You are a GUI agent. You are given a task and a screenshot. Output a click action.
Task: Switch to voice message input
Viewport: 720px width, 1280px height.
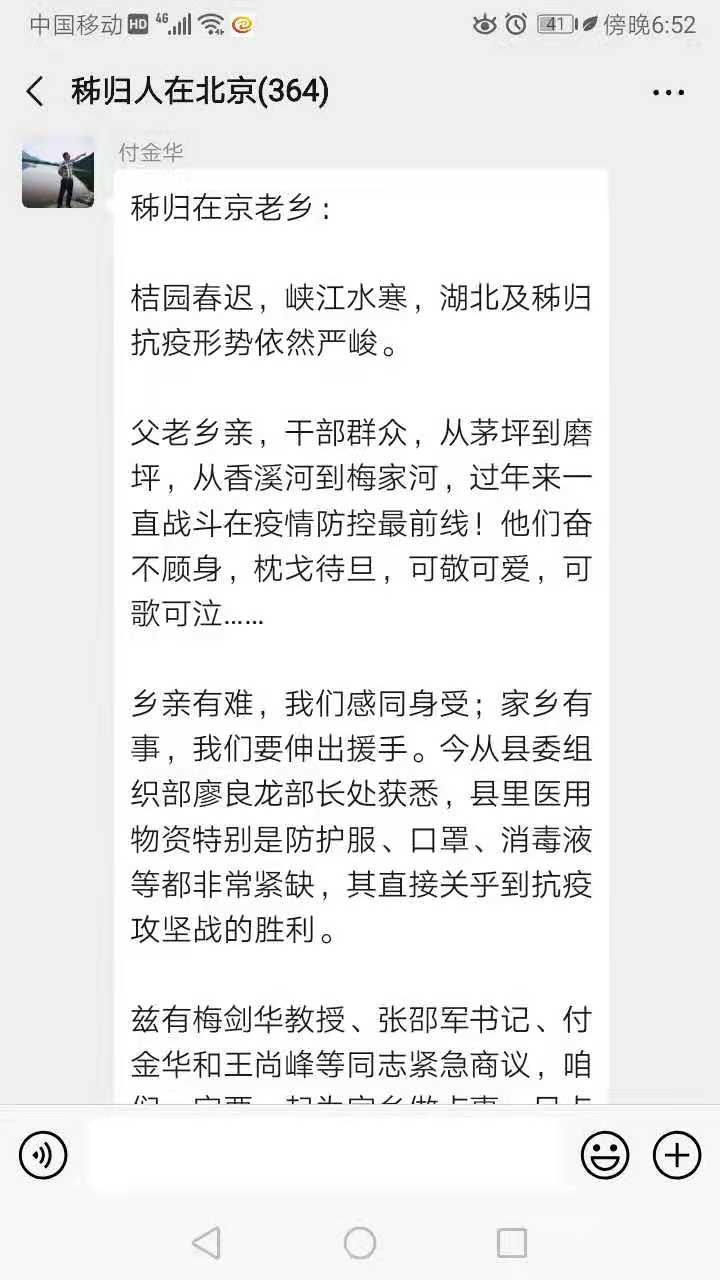(43, 1156)
